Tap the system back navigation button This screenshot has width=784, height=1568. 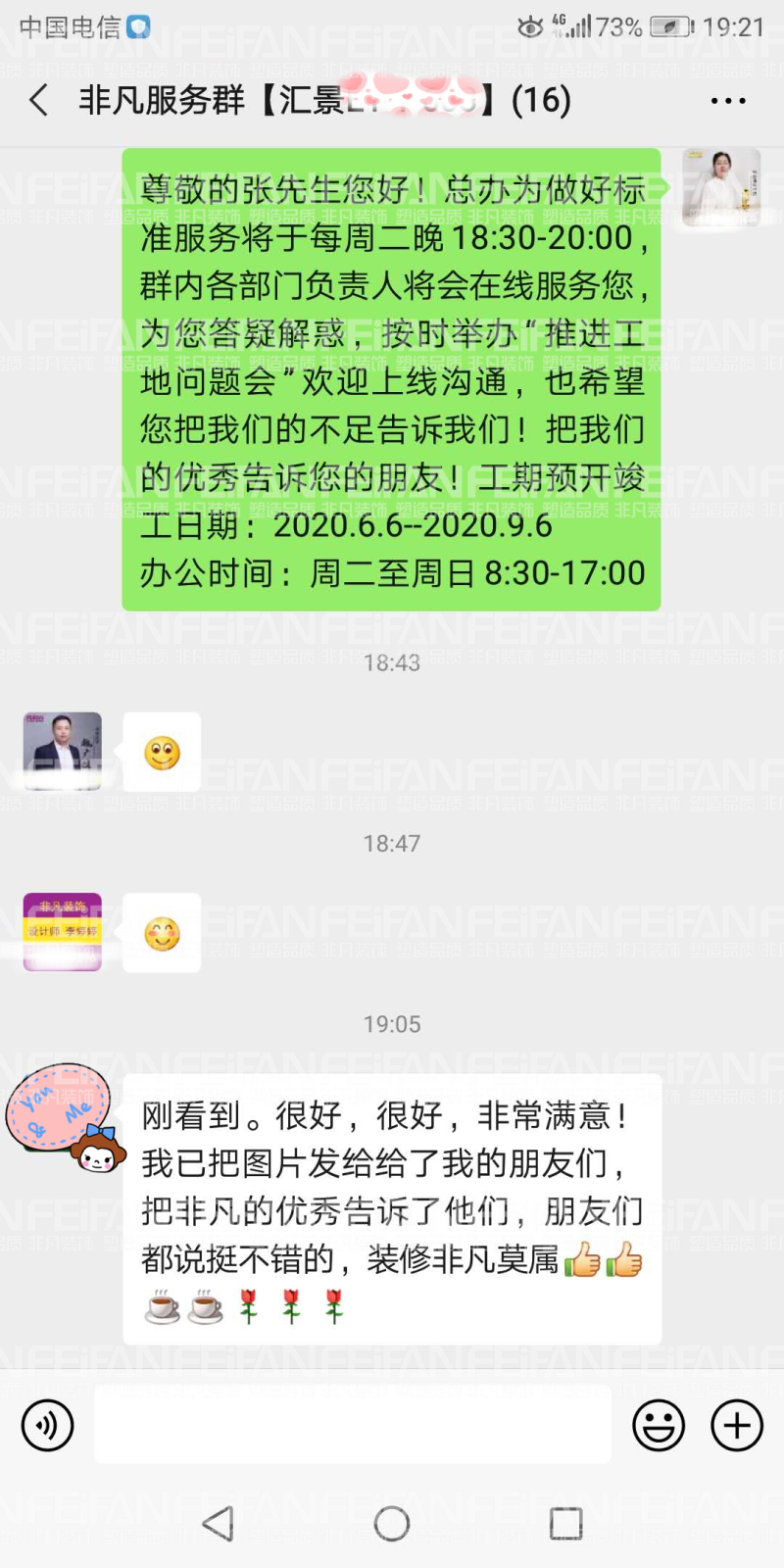[218, 1524]
